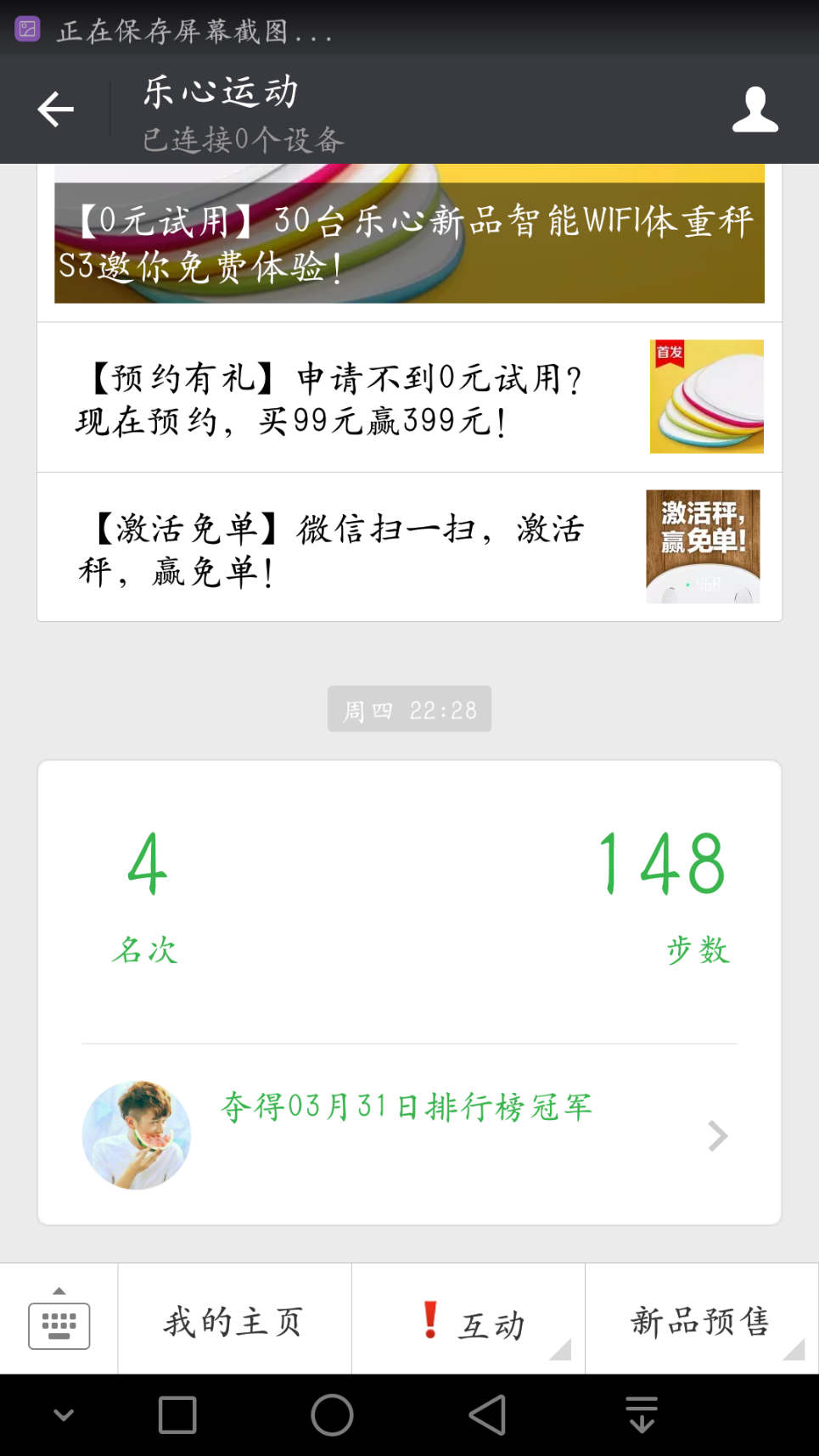819x1456 pixels.
Task: Open the 预约有礼 article
Action: click(409, 397)
